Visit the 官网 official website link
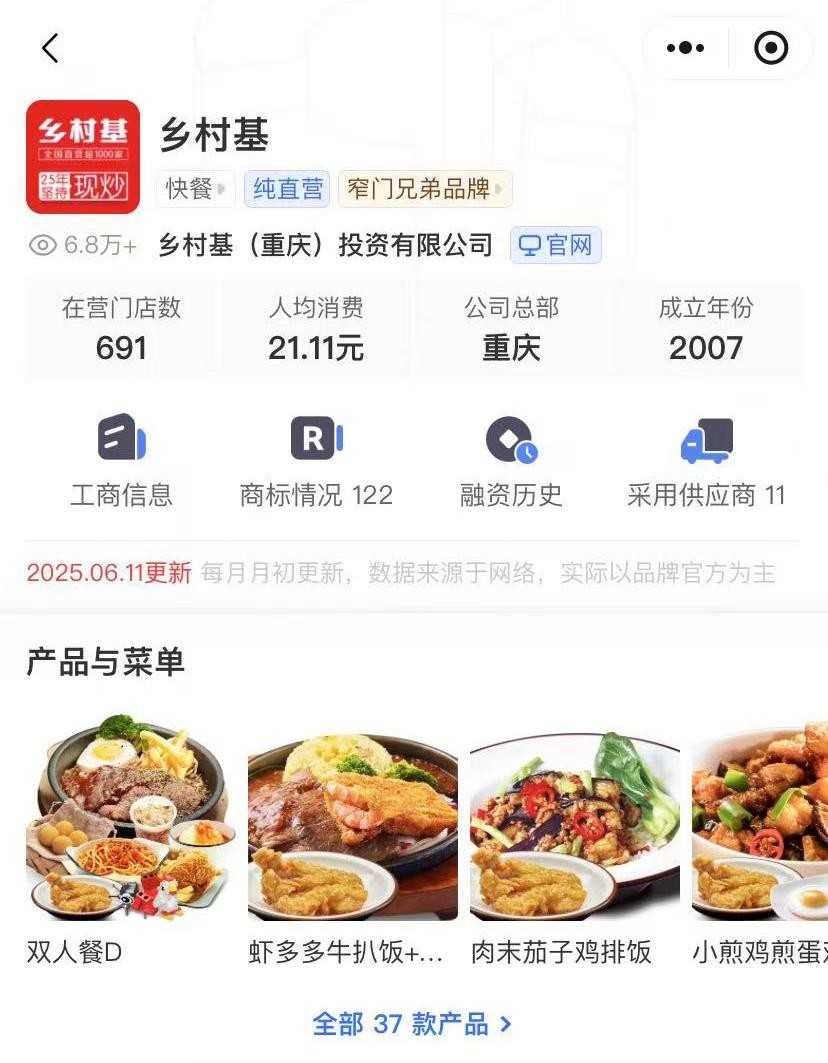The height and width of the screenshot is (1063, 828). [x=556, y=245]
